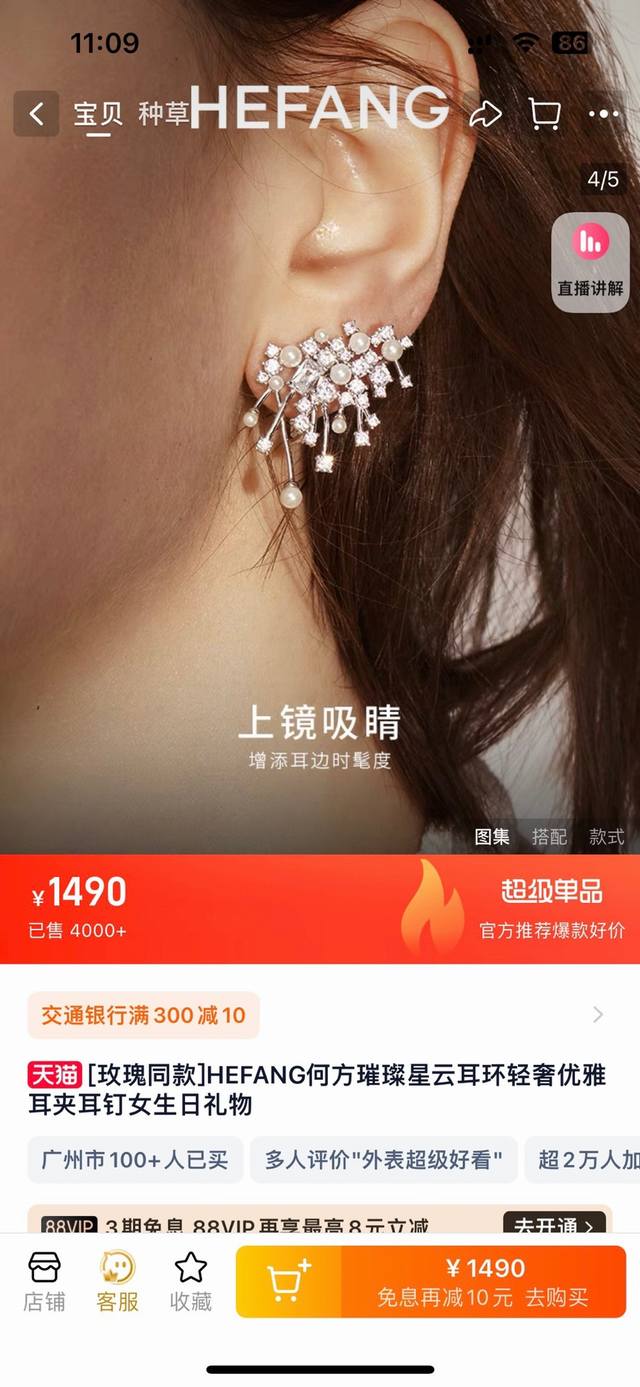Open 交通银行满300减10 coupon row

point(320,1015)
